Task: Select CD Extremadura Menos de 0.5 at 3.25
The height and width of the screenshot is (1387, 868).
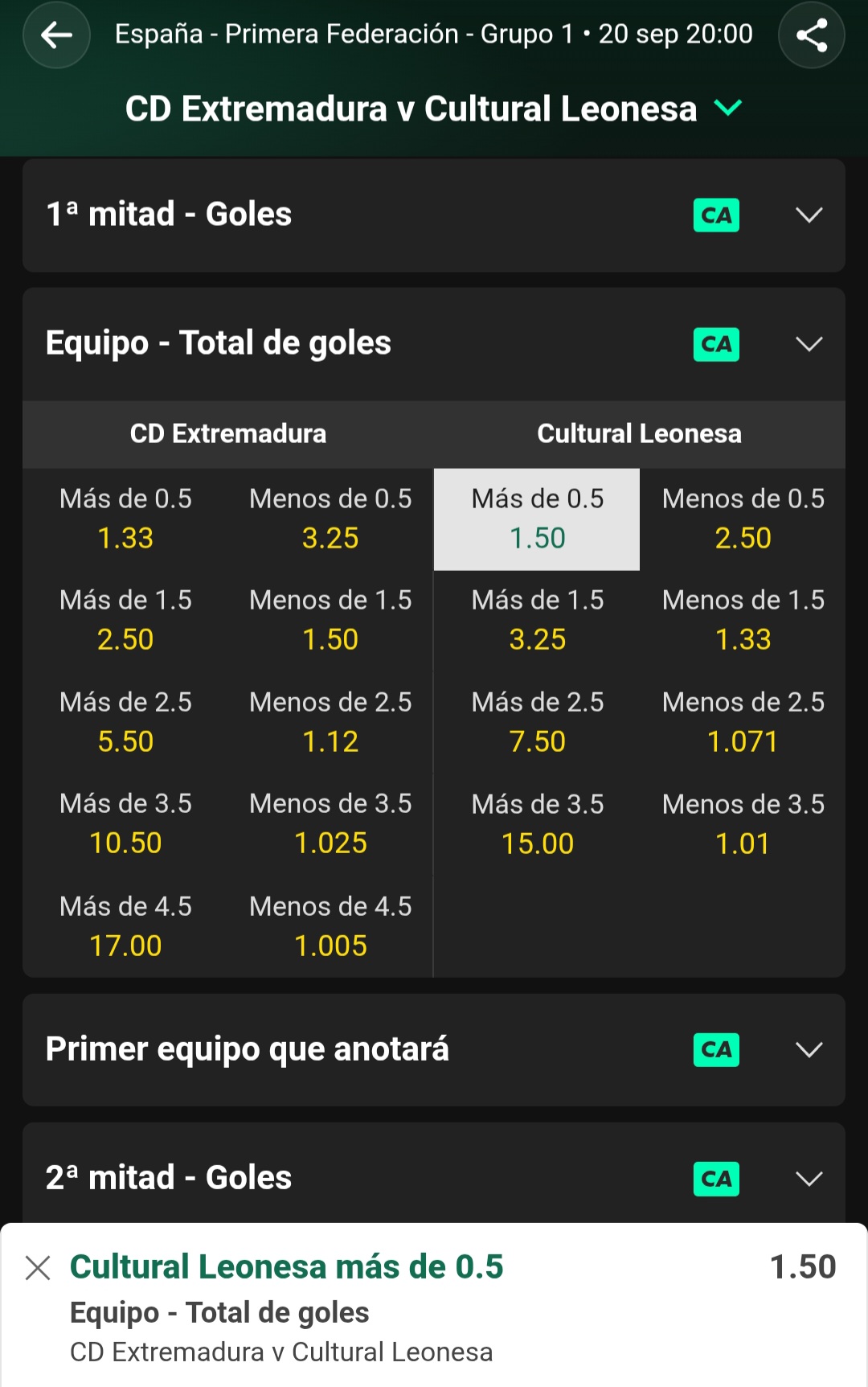Action: (330, 519)
